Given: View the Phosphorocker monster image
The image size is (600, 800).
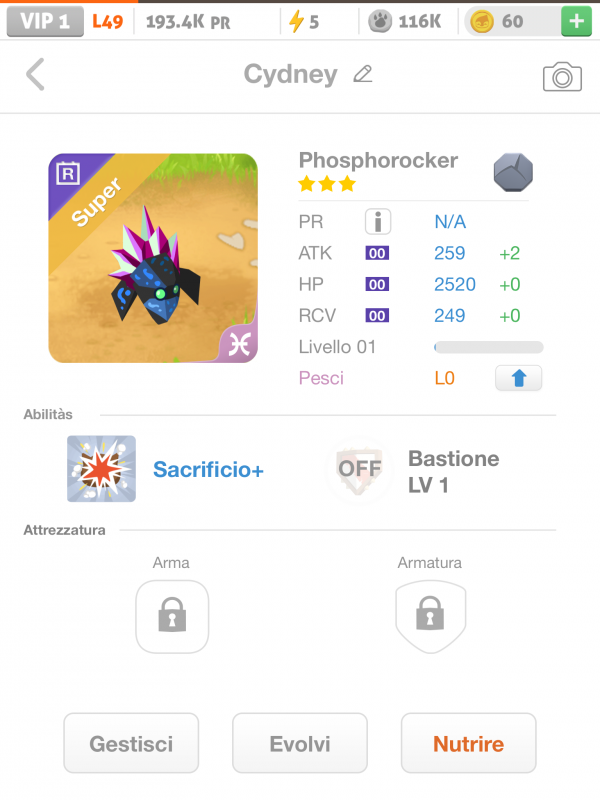Looking at the screenshot, I should [x=153, y=258].
